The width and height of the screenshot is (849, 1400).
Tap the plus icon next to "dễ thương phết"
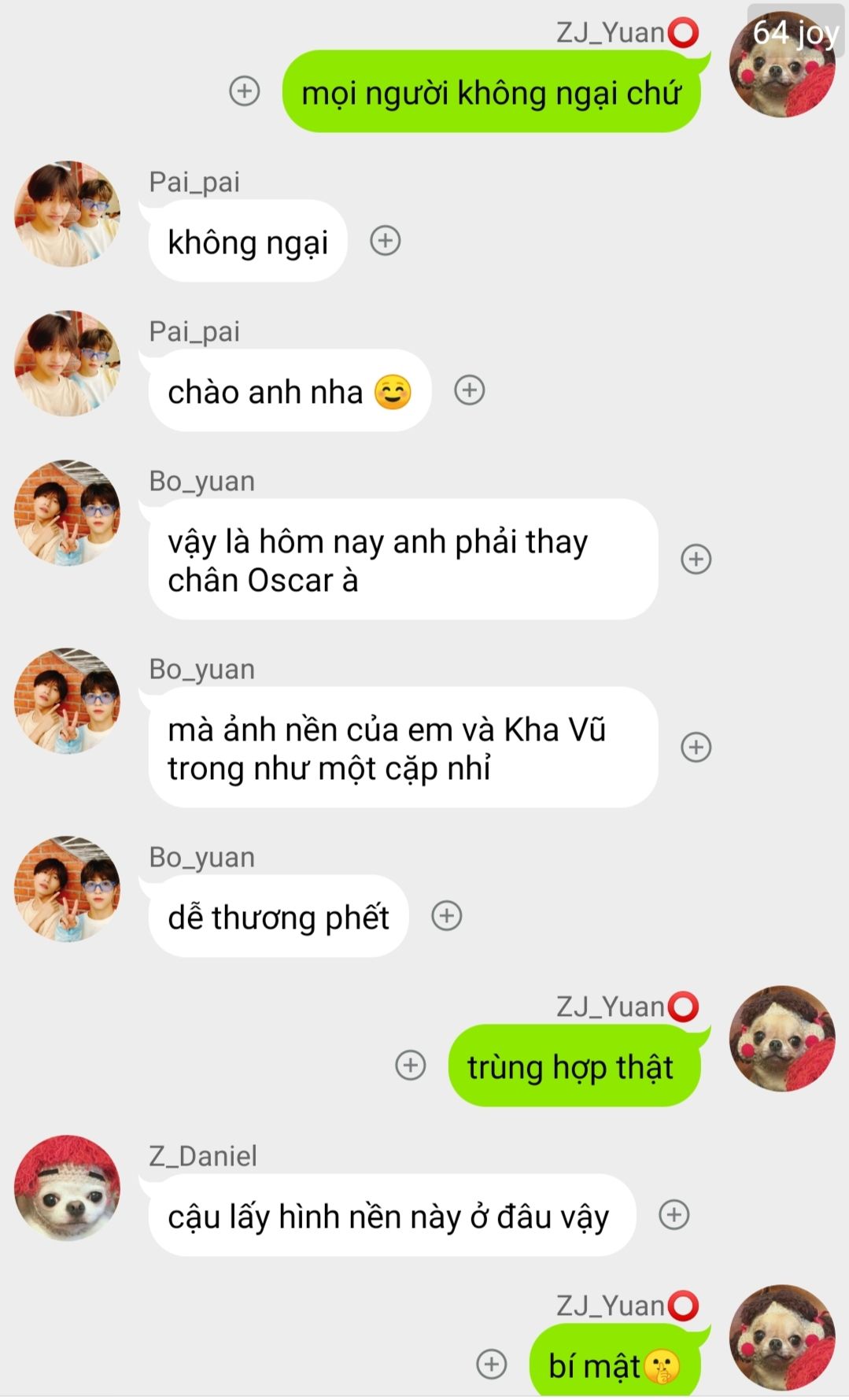447,915
